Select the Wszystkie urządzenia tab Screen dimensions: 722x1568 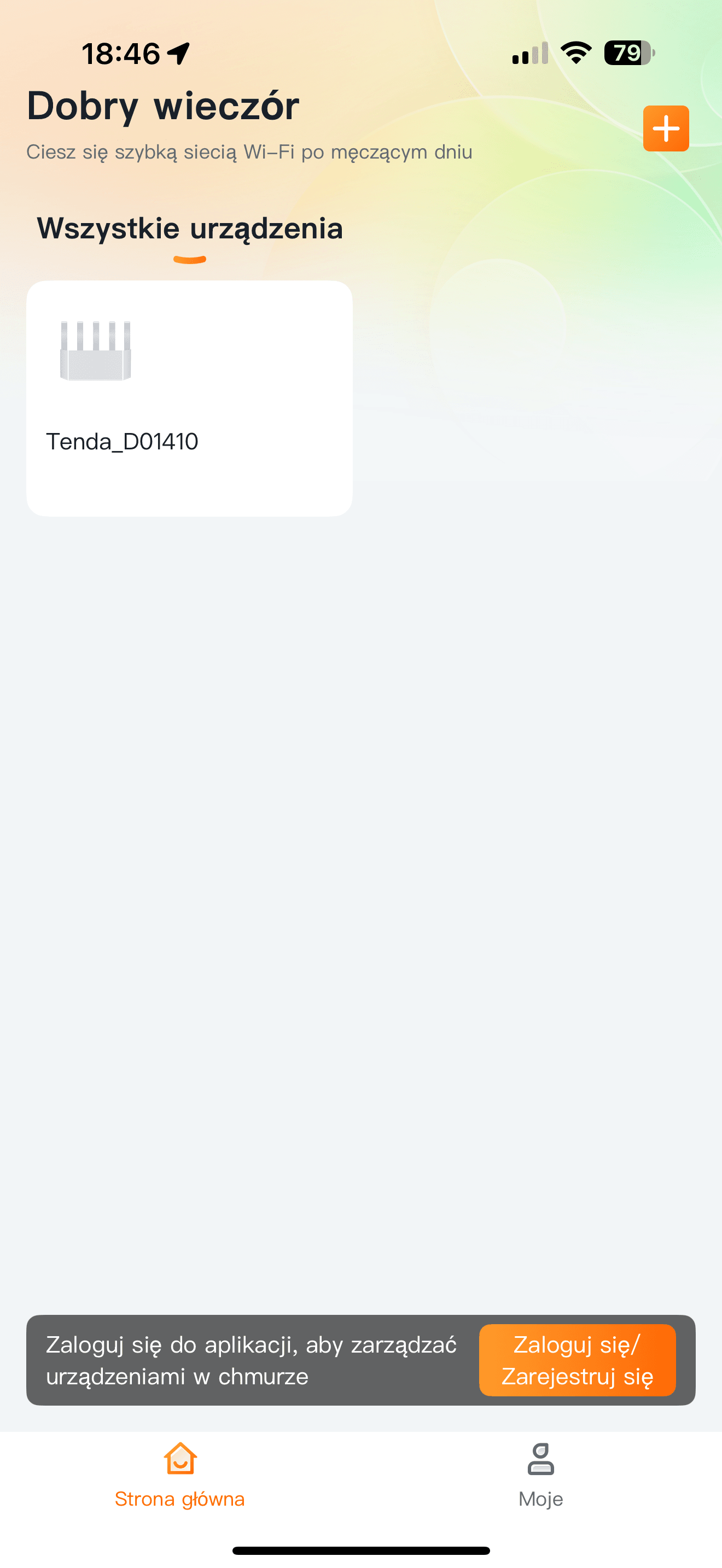[x=190, y=229]
